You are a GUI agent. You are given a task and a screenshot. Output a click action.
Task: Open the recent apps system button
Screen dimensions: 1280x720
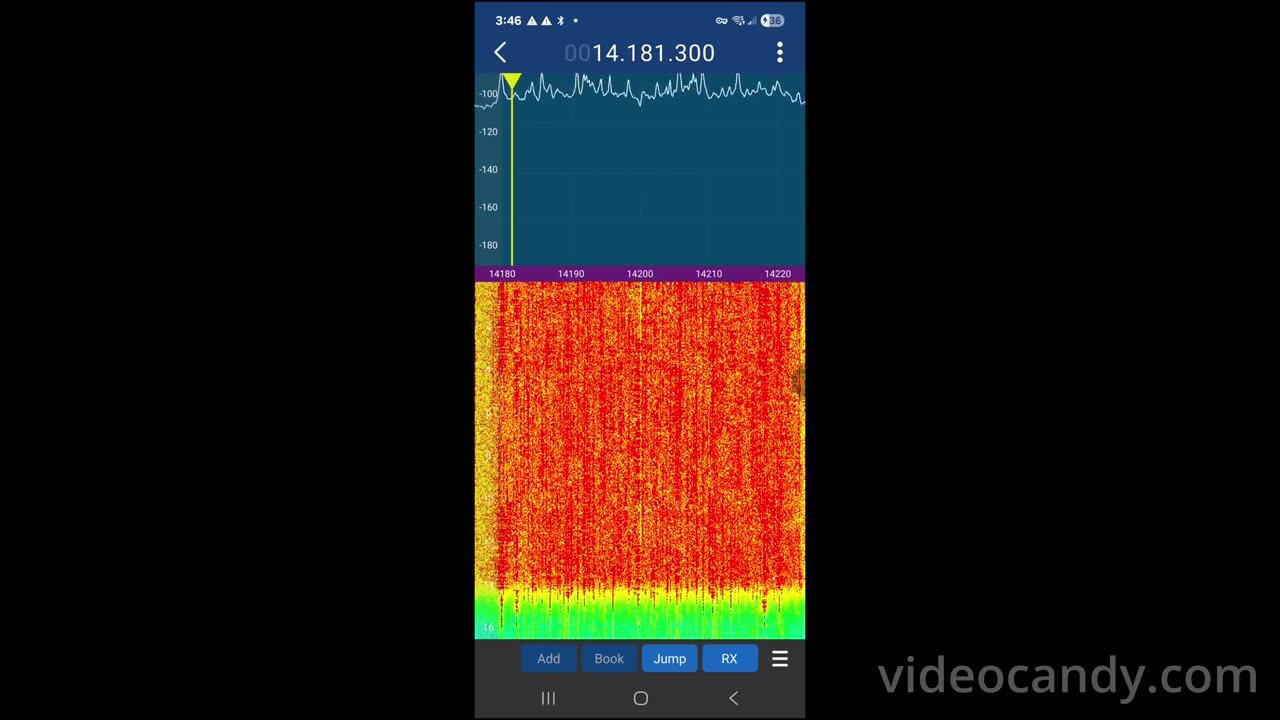tap(548, 699)
